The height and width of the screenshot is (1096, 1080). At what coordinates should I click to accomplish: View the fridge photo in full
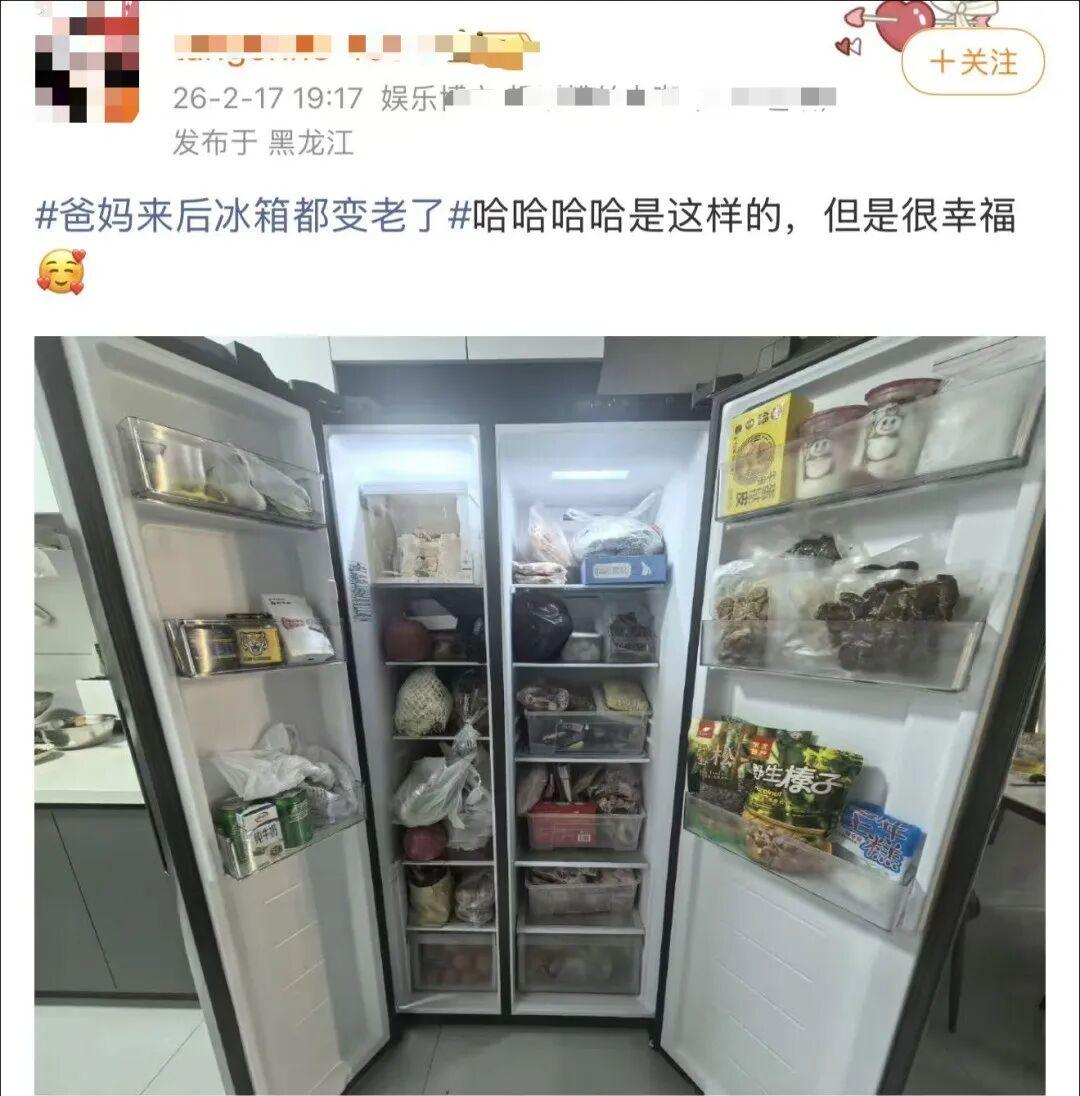coord(540,715)
